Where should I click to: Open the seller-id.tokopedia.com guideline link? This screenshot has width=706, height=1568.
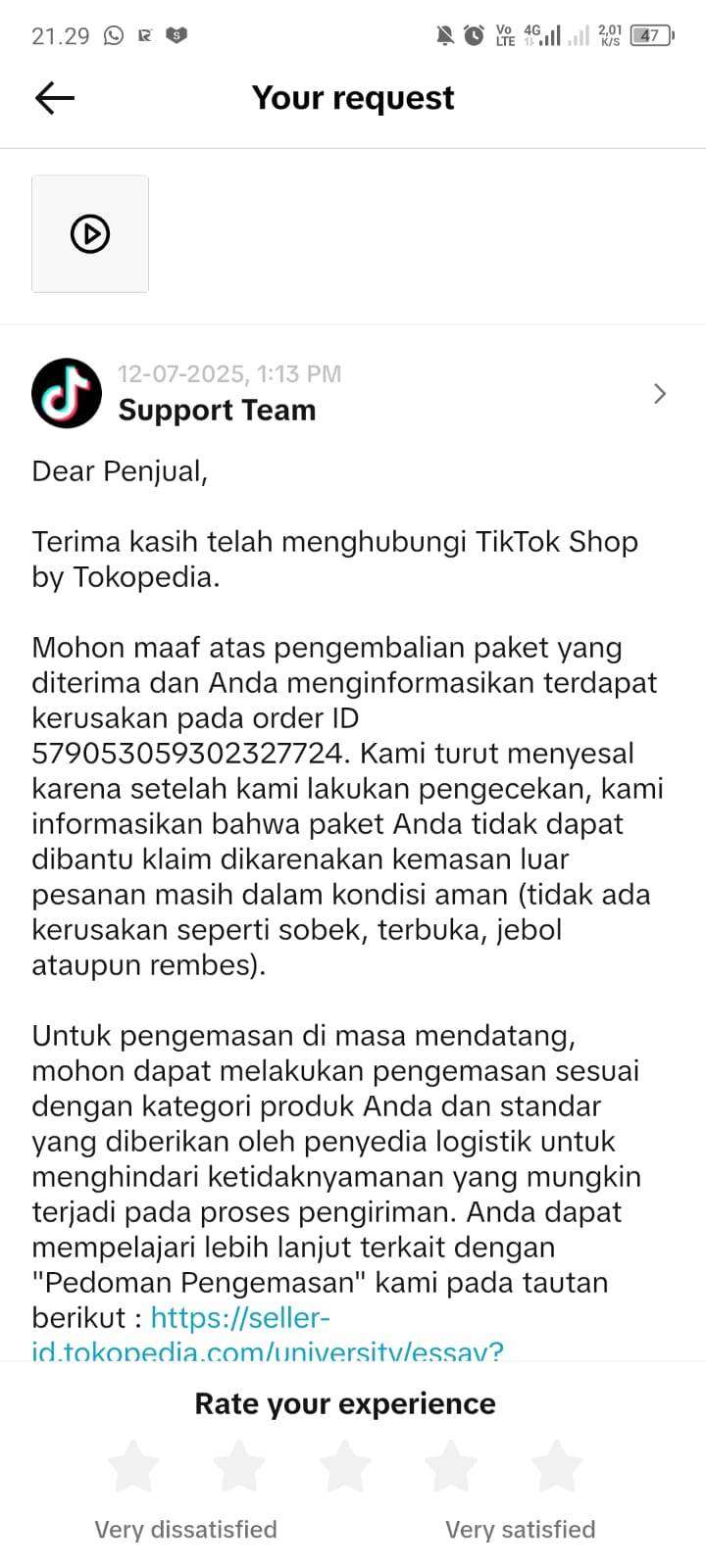[x=268, y=1336]
